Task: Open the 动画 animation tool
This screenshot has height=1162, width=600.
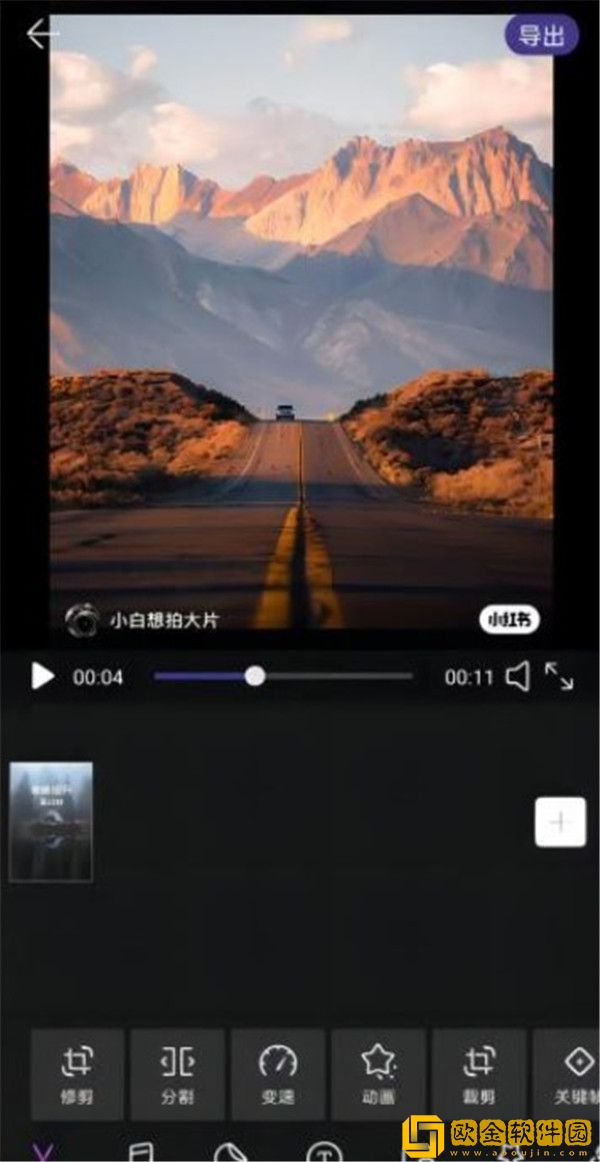Action: [x=378, y=1074]
